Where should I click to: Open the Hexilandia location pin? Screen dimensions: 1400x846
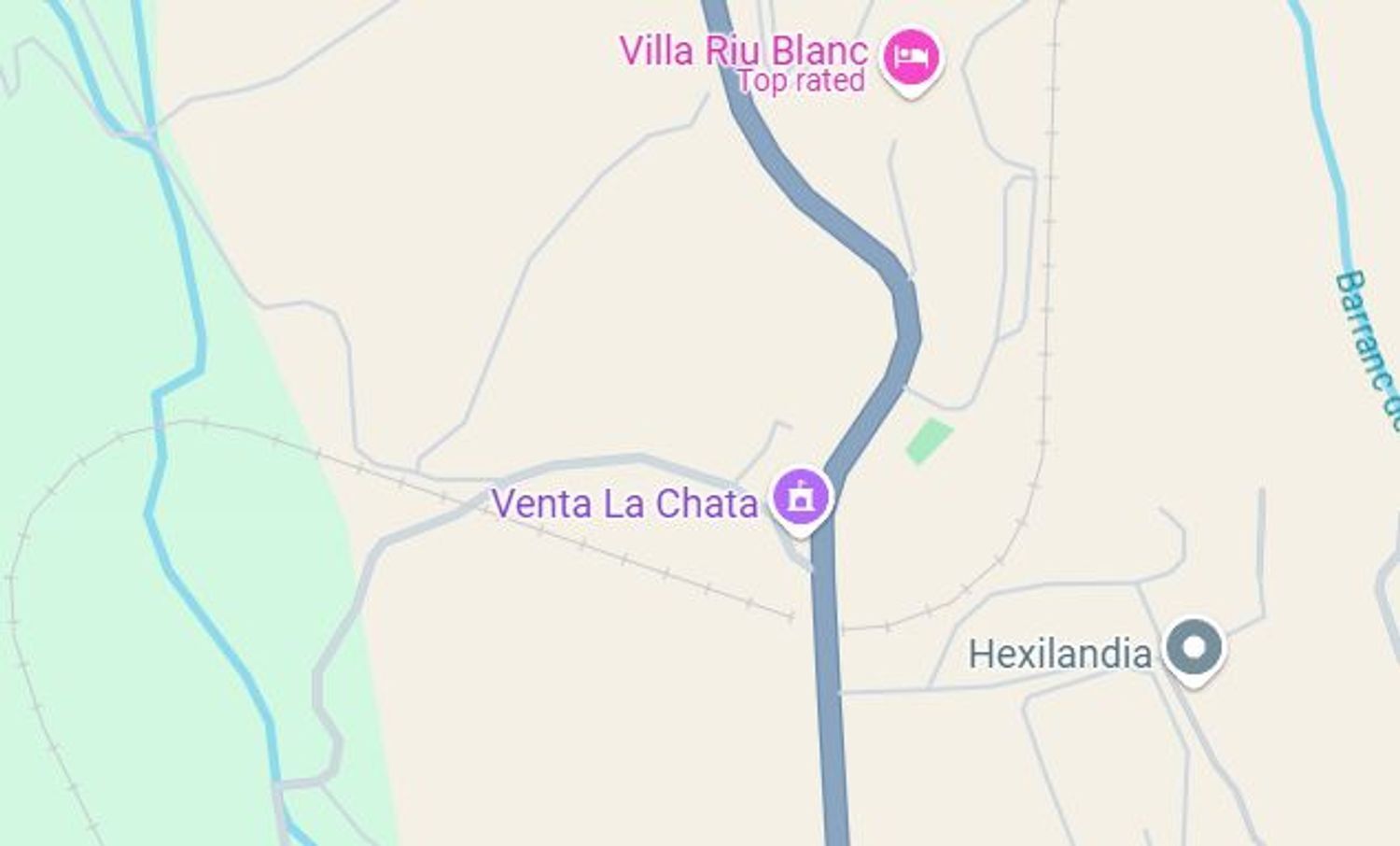tap(1194, 647)
